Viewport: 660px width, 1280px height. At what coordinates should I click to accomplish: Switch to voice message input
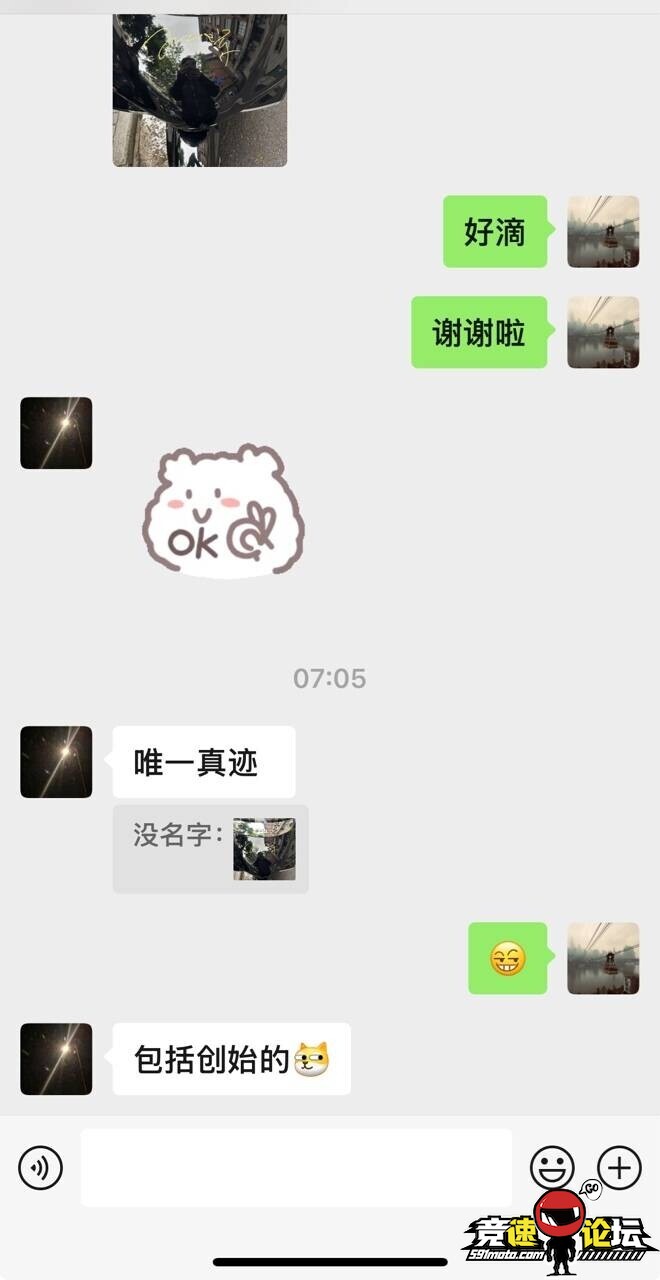(40, 1167)
